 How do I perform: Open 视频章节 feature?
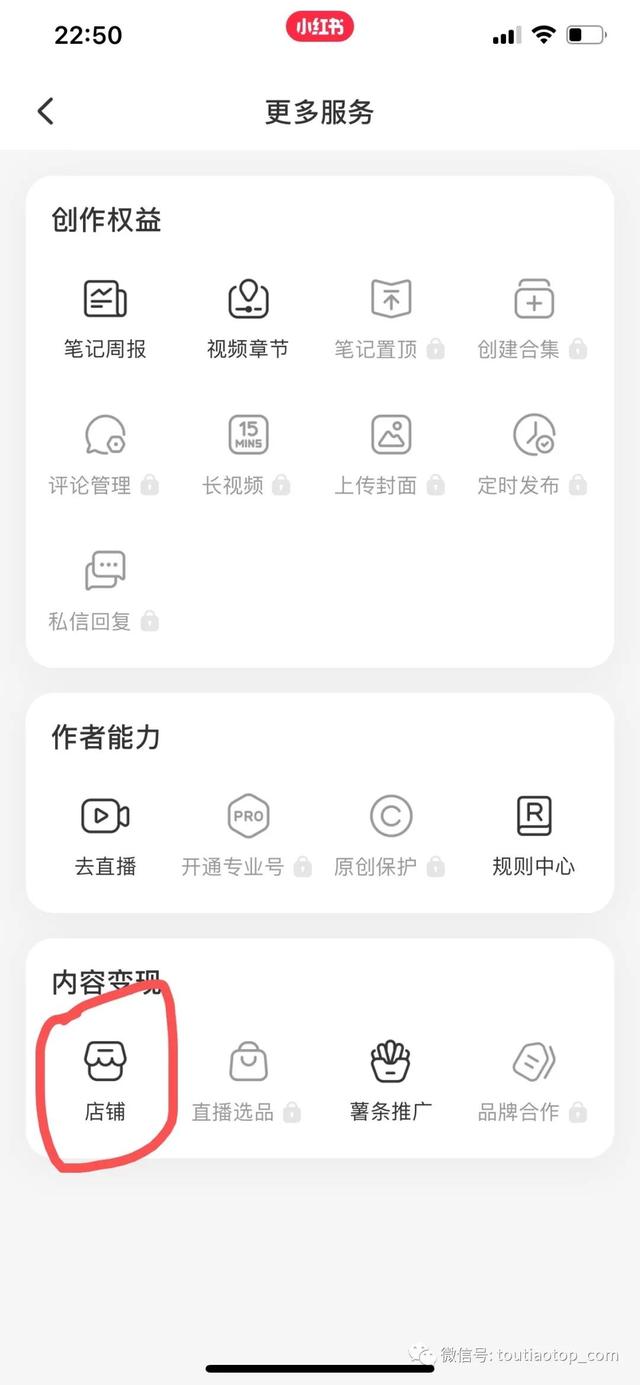point(248,318)
